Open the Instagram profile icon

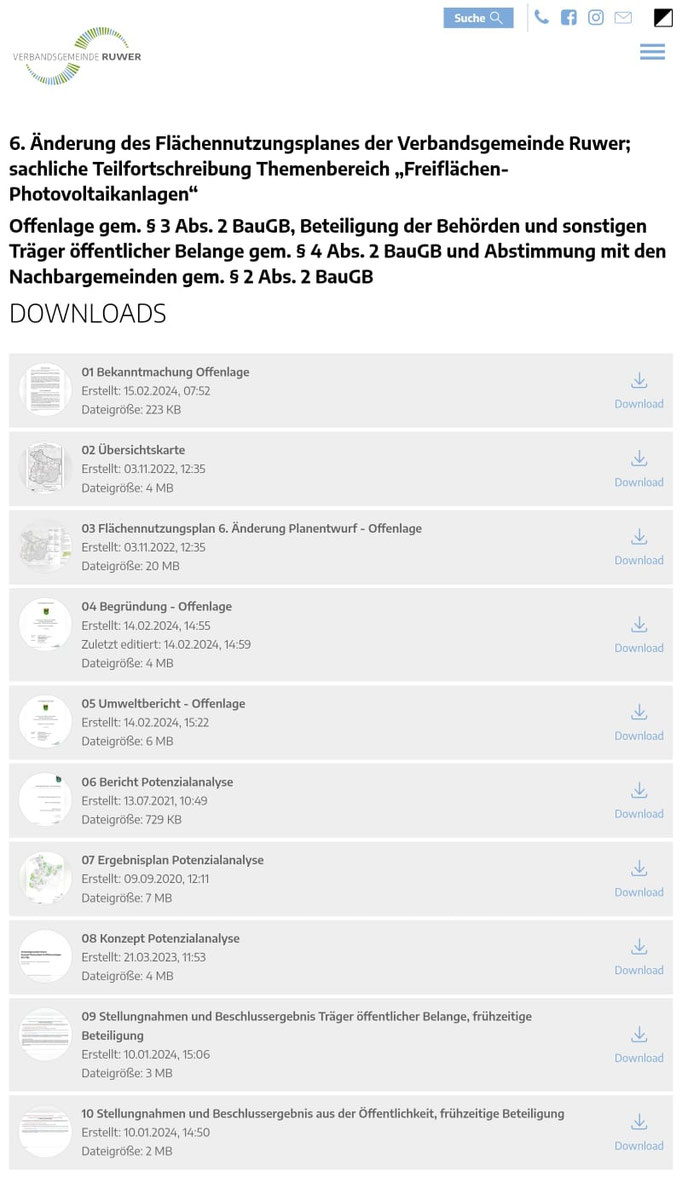(595, 17)
